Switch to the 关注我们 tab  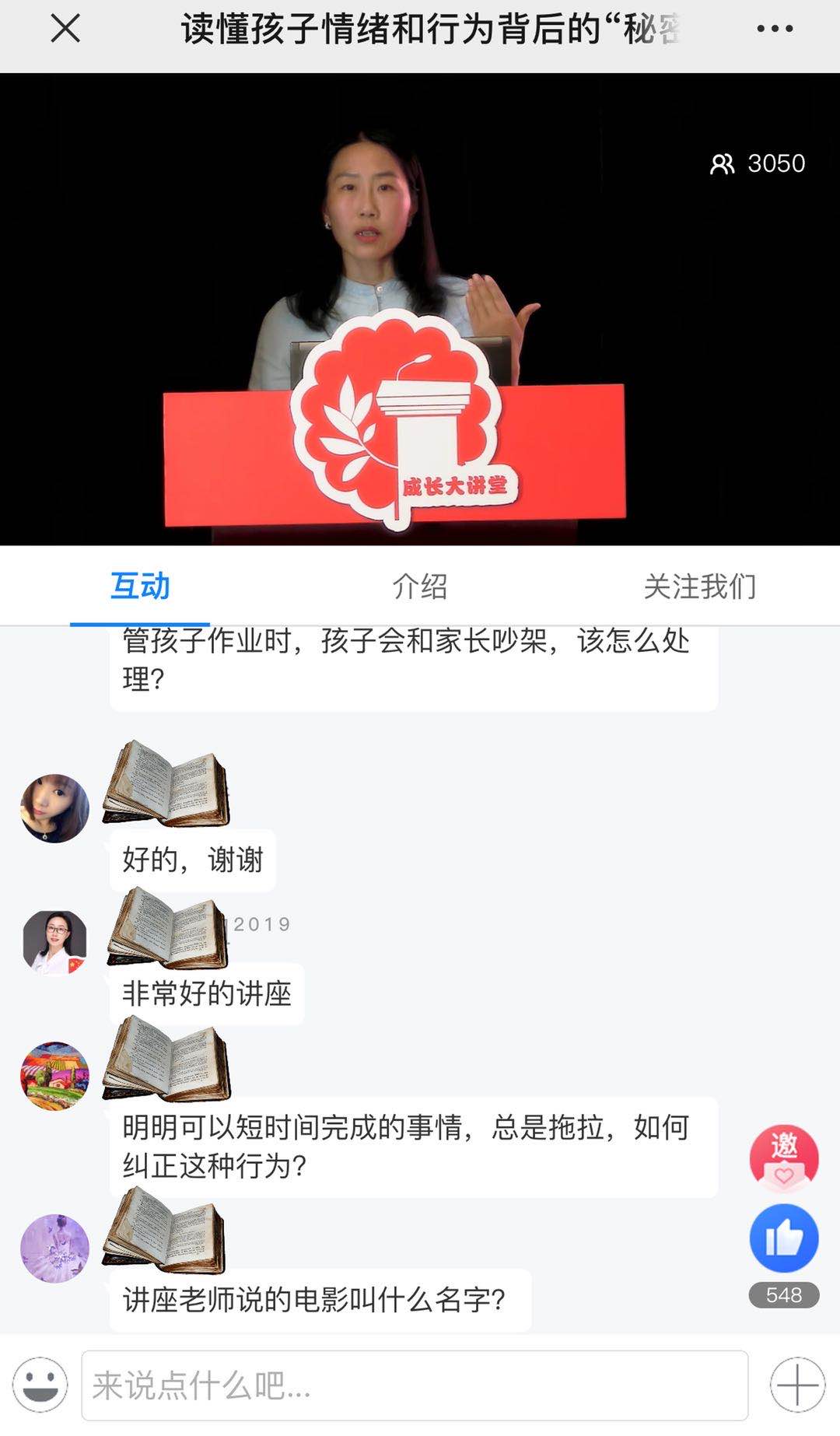699,587
